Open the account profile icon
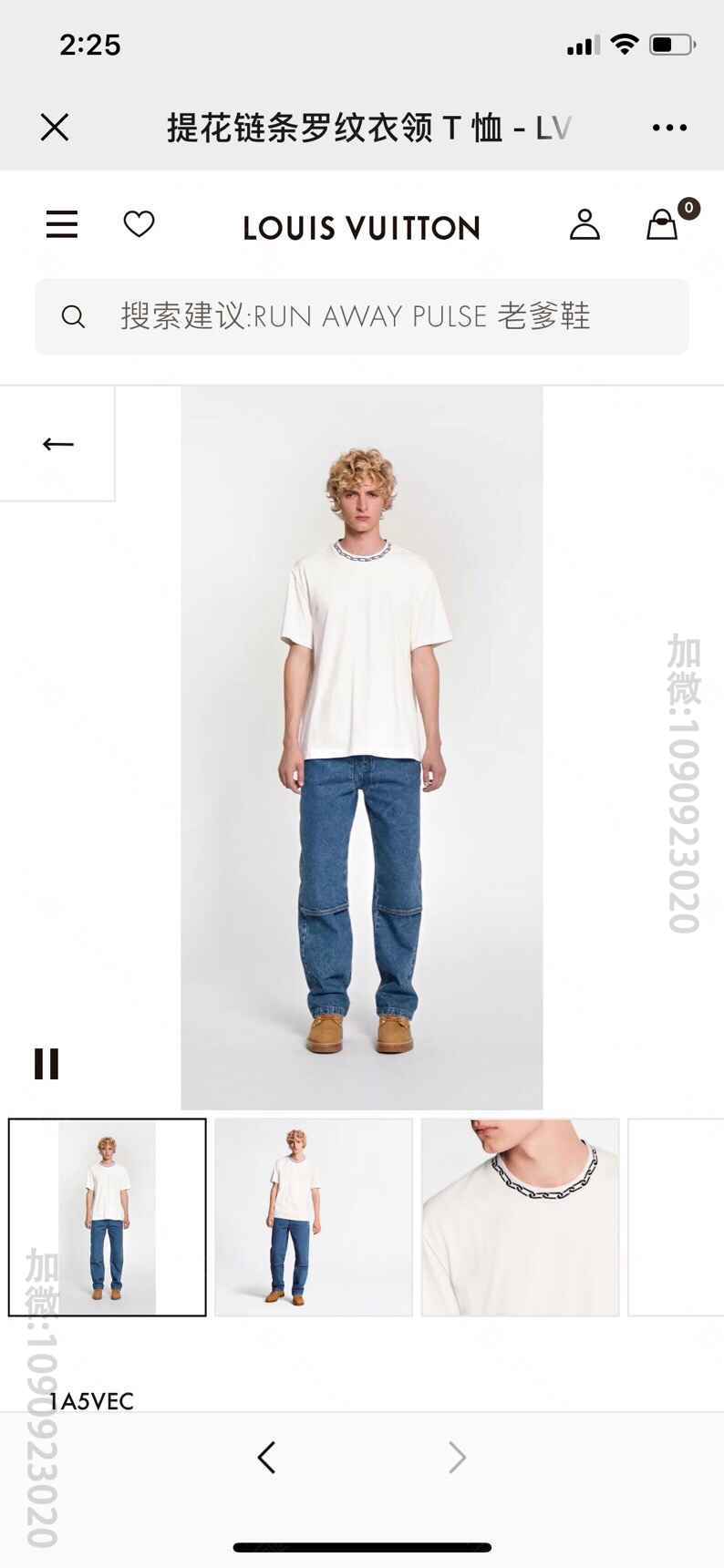 [x=584, y=224]
